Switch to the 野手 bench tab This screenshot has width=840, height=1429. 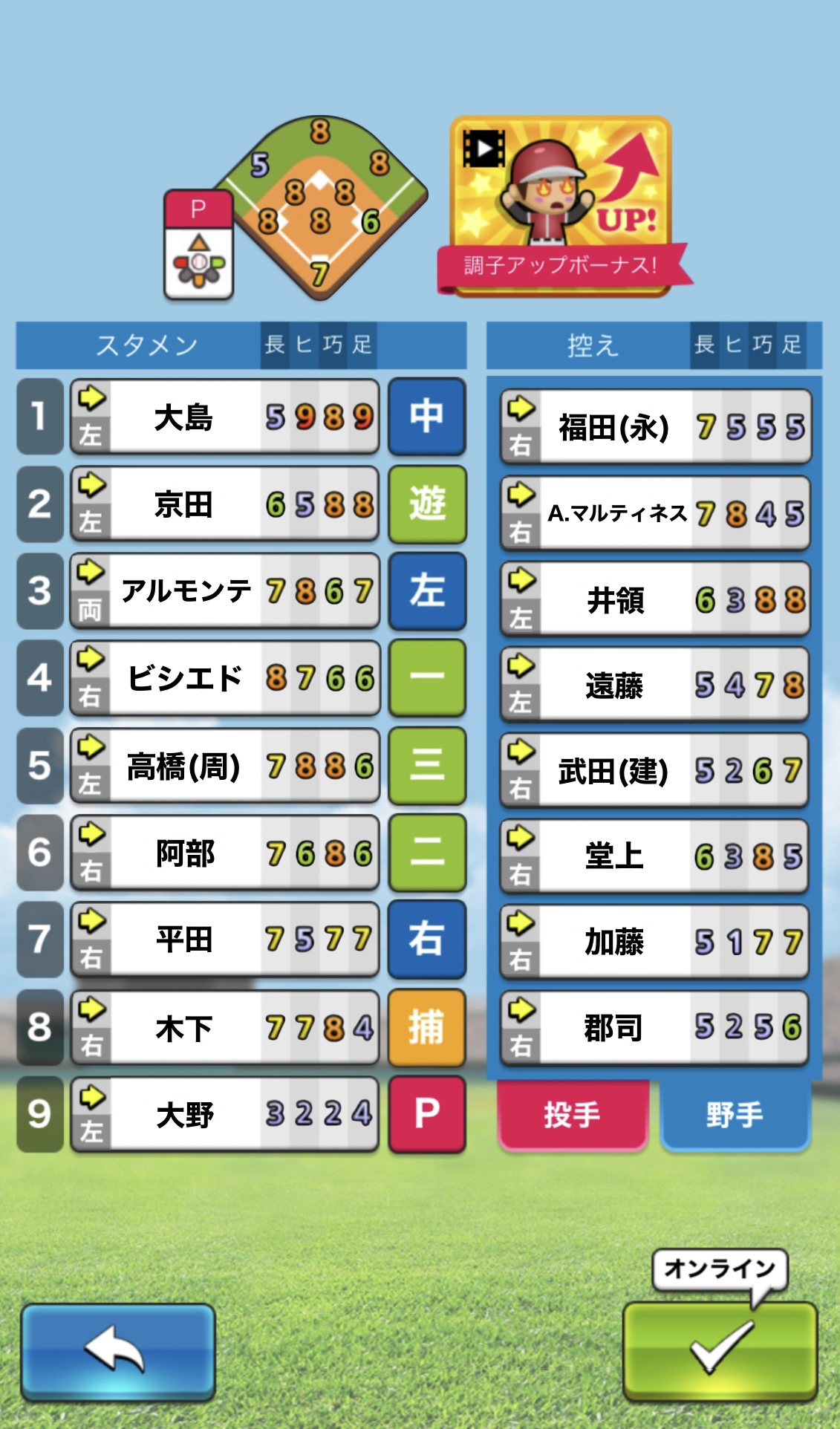point(735,1114)
